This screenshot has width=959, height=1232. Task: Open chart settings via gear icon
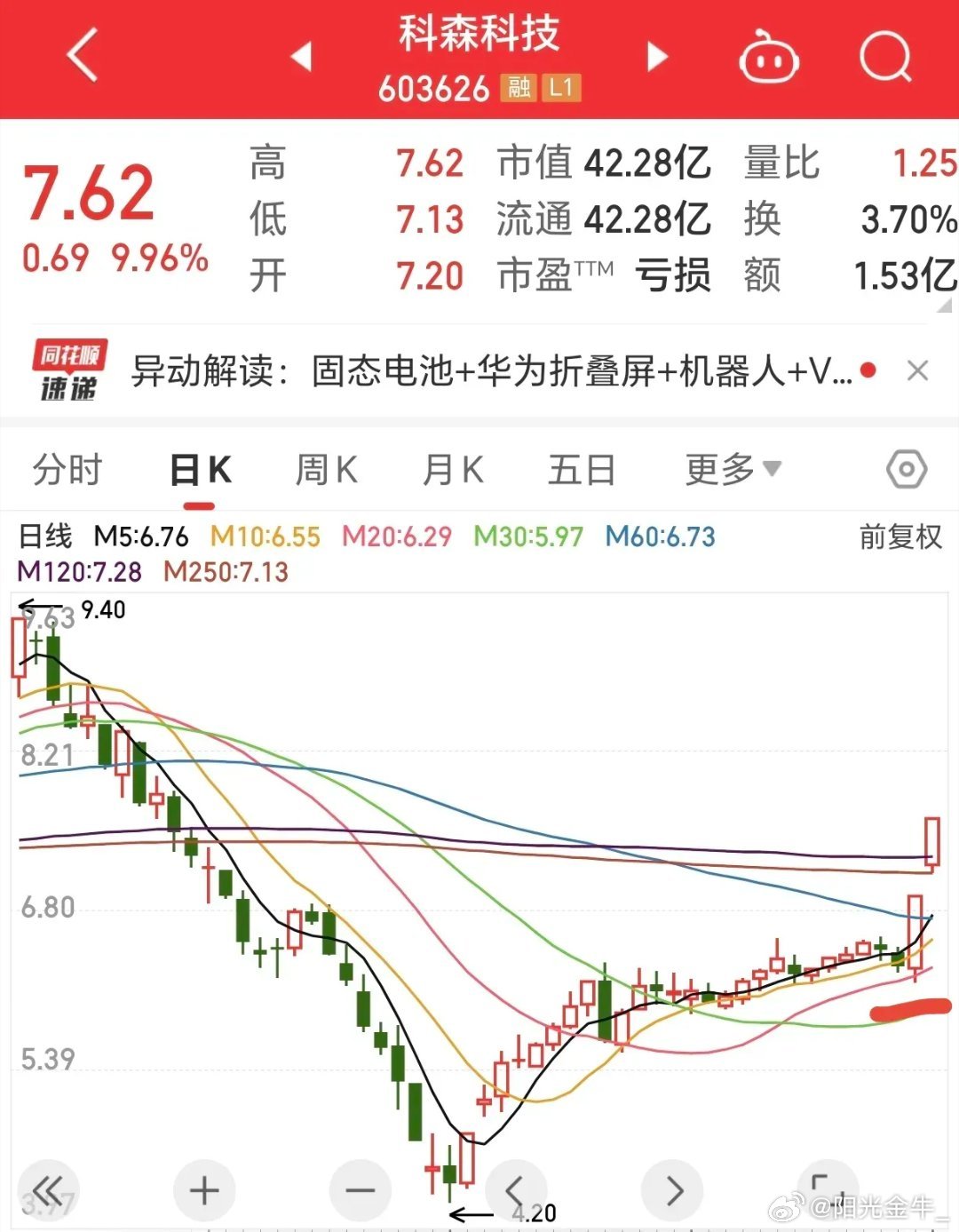pos(906,469)
